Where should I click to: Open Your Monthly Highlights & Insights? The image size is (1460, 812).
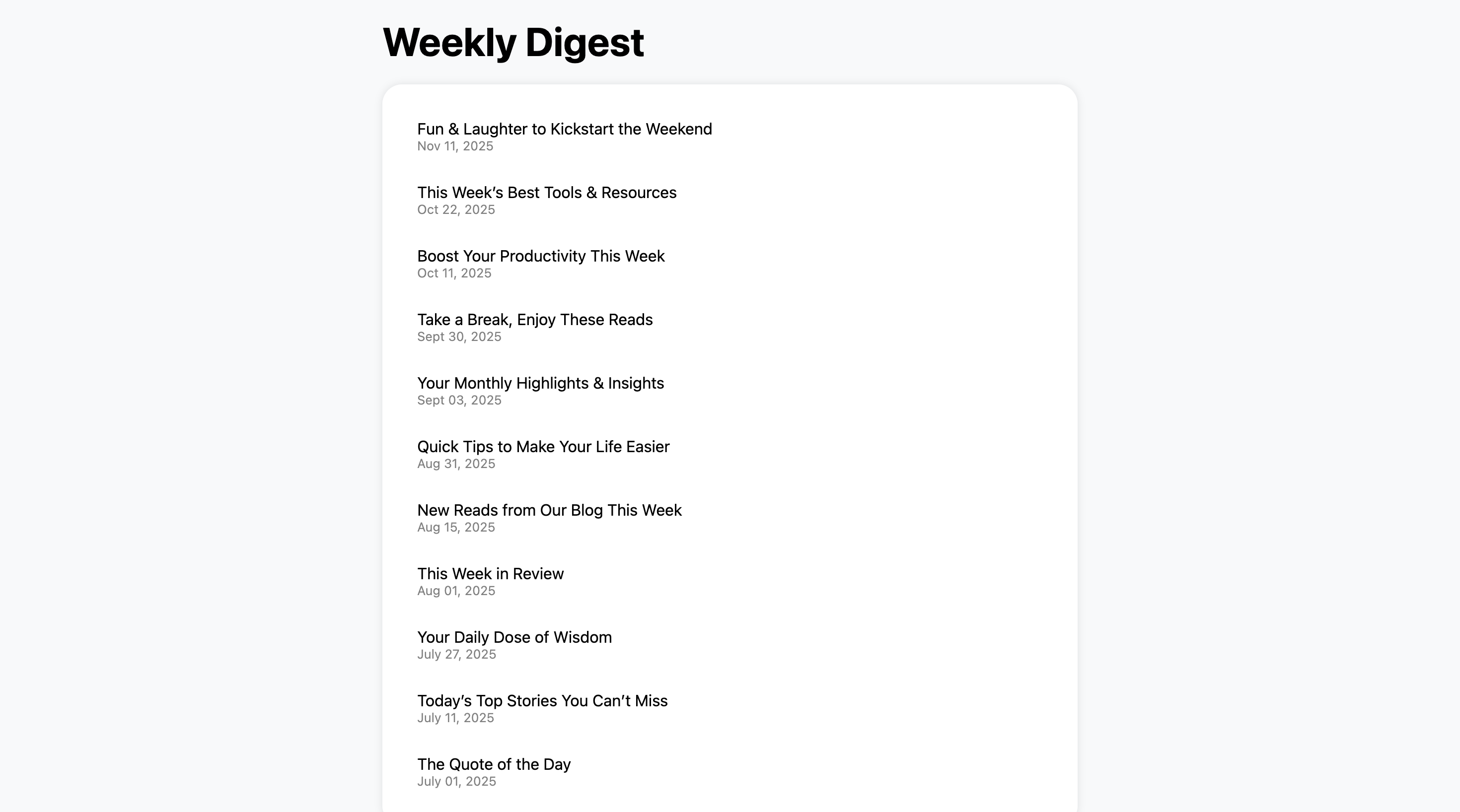[x=540, y=384]
